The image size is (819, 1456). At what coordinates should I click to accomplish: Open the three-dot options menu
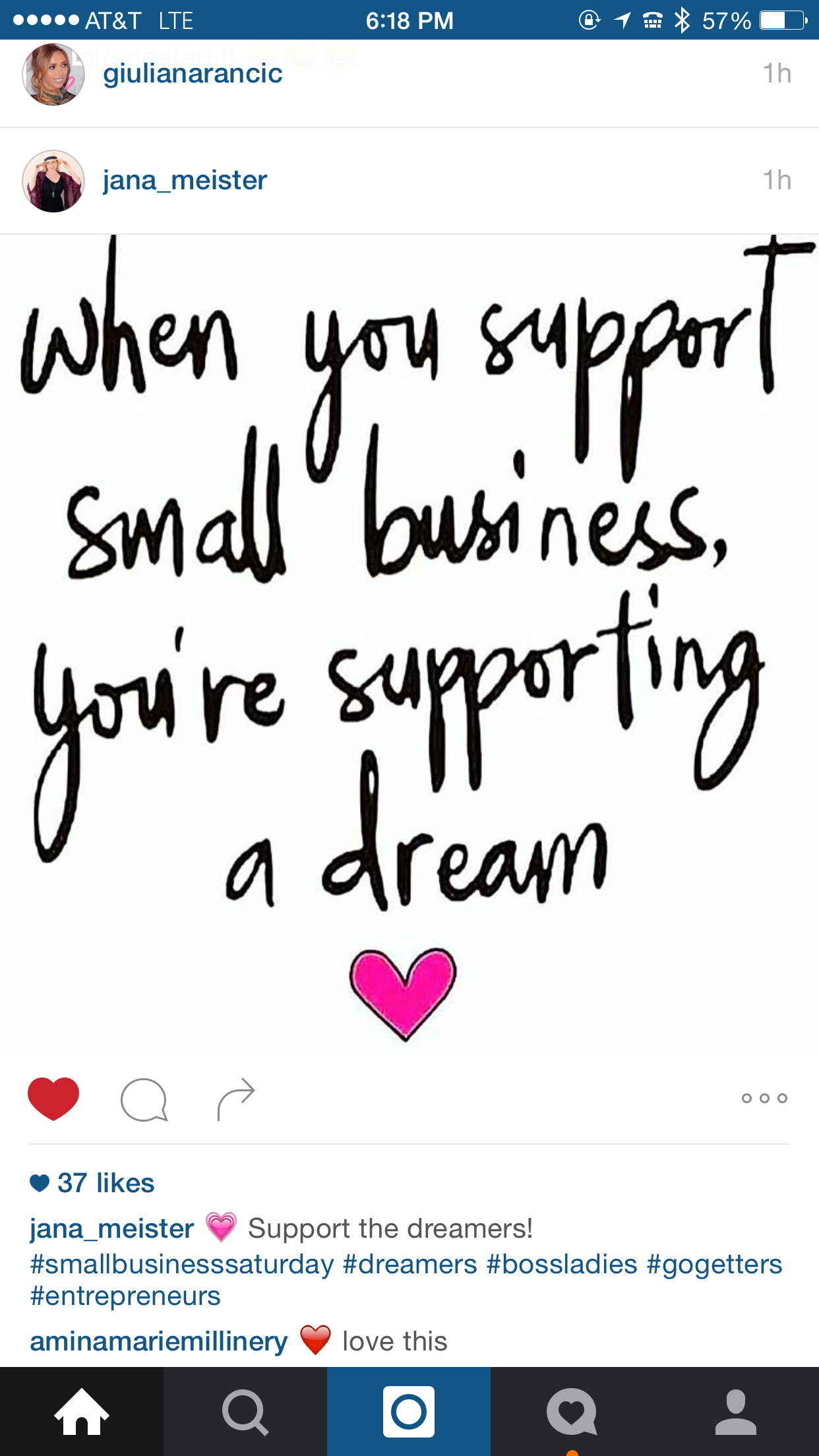pos(764,1098)
